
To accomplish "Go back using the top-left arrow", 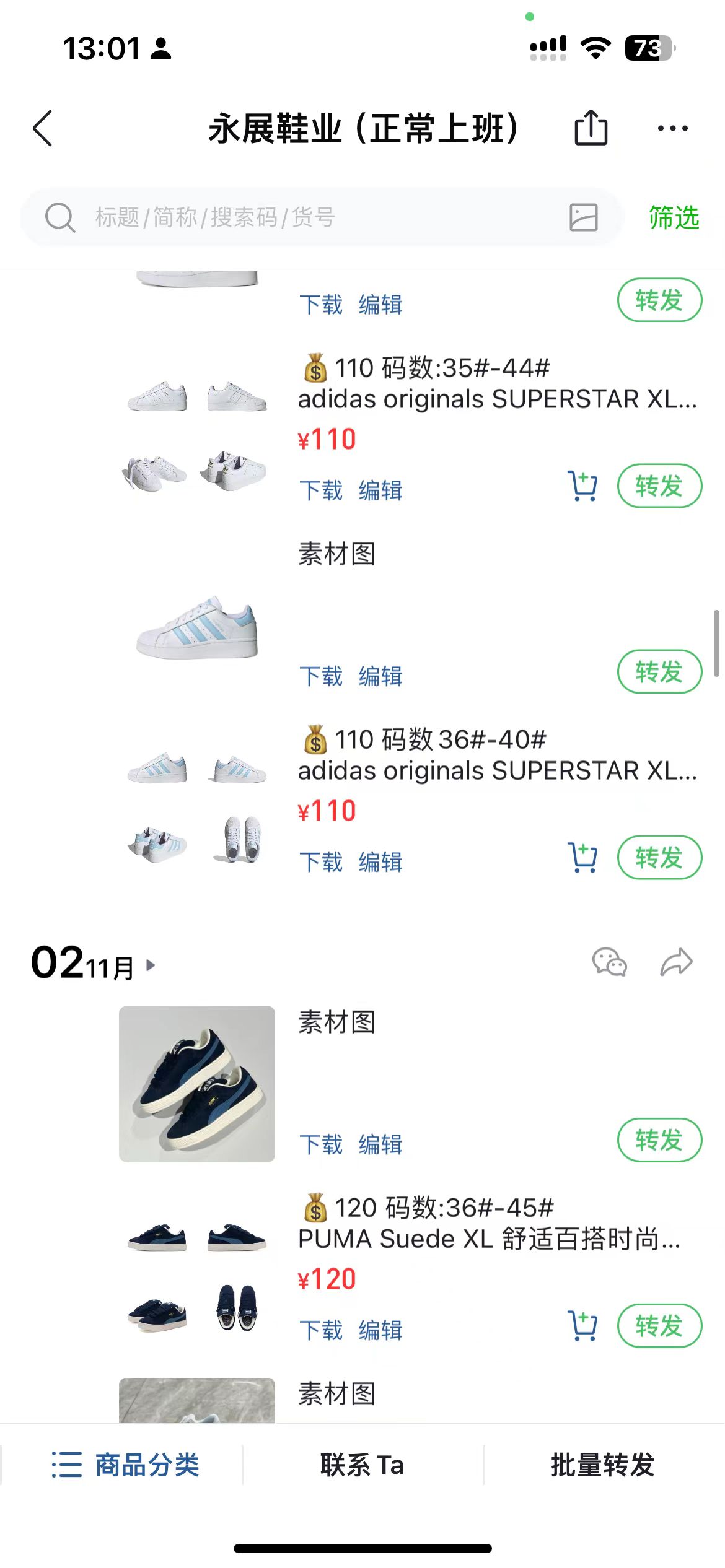I will (x=42, y=129).
